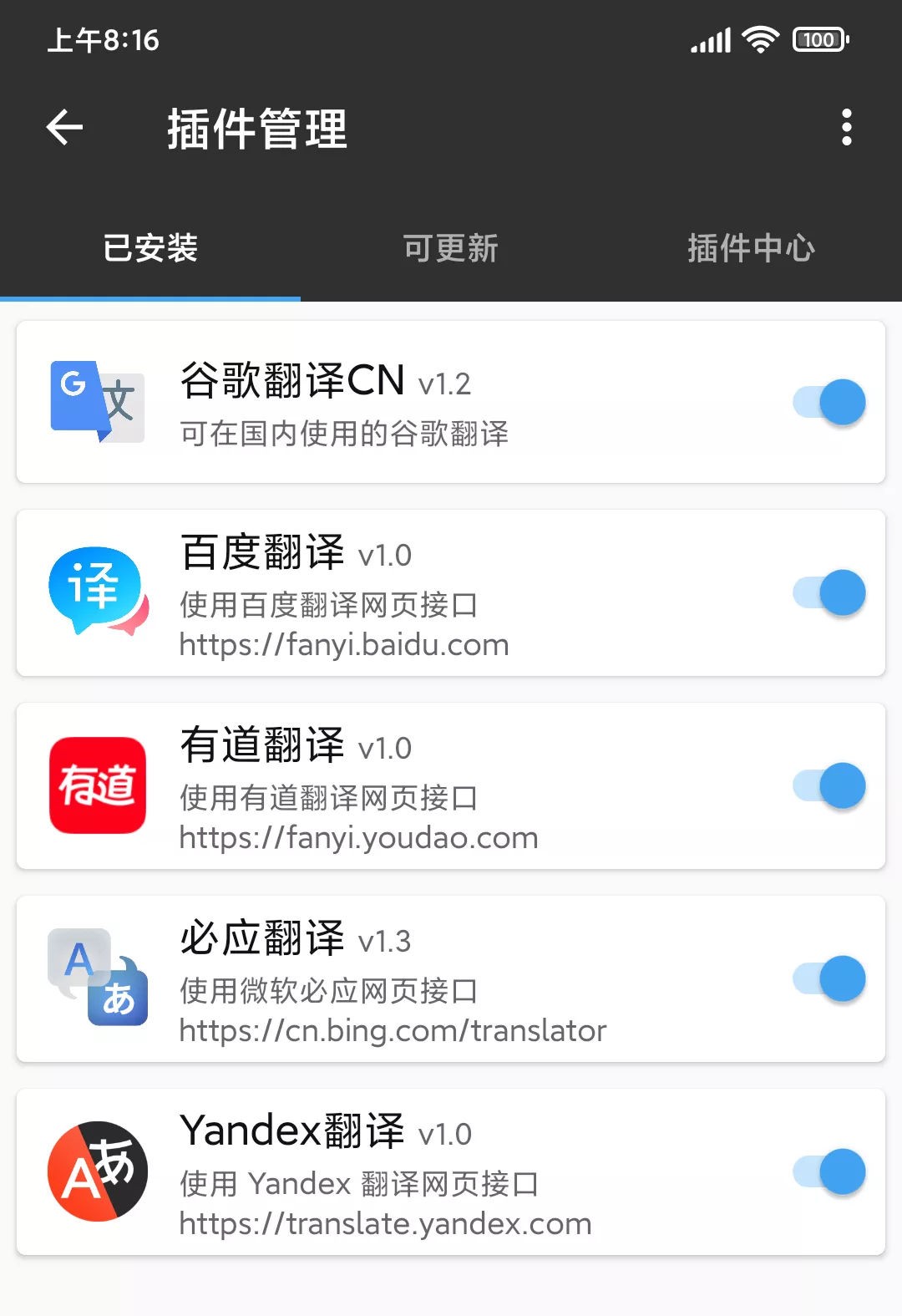902x1316 pixels.
Task: Open the three-dot overflow menu
Action: pos(846,128)
